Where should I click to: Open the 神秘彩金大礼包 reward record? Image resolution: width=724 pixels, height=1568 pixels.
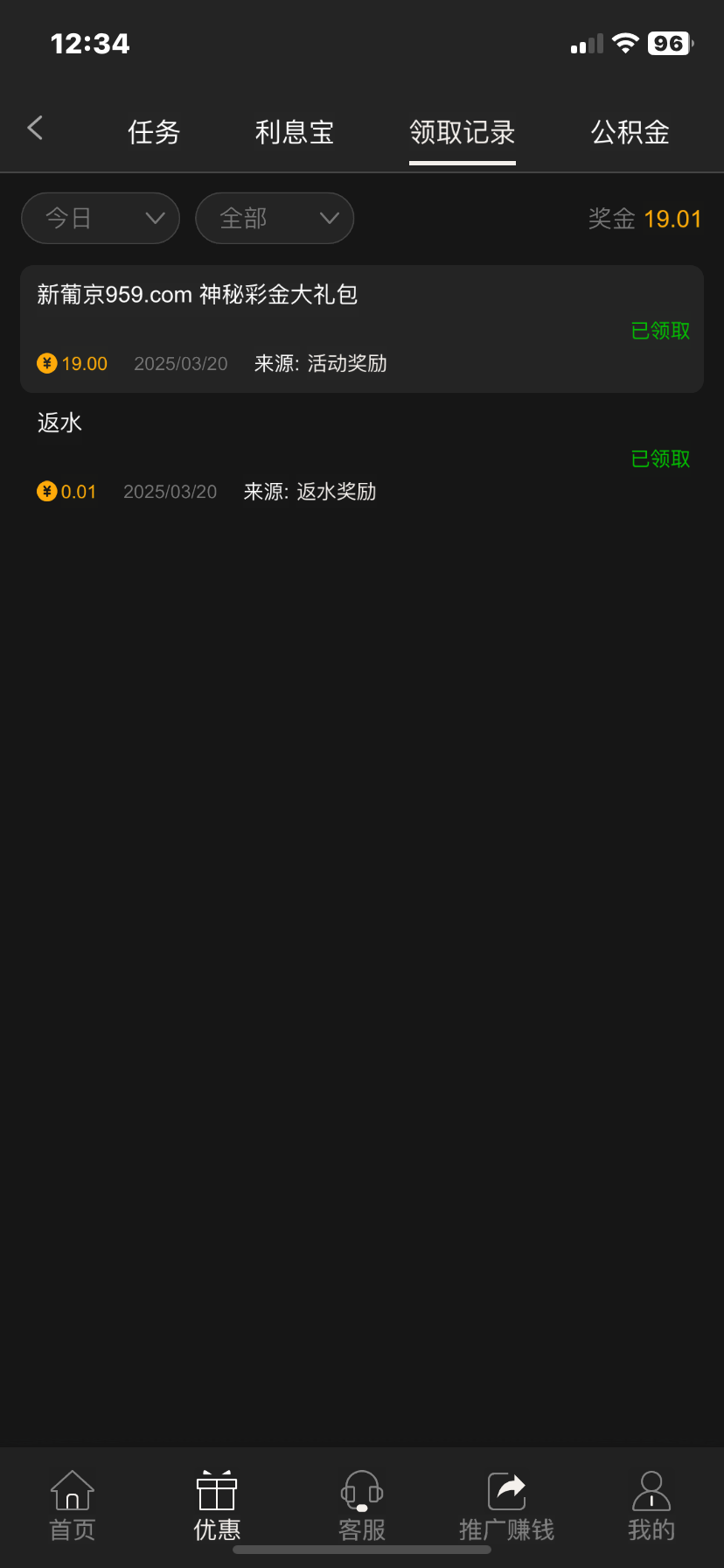click(x=362, y=329)
